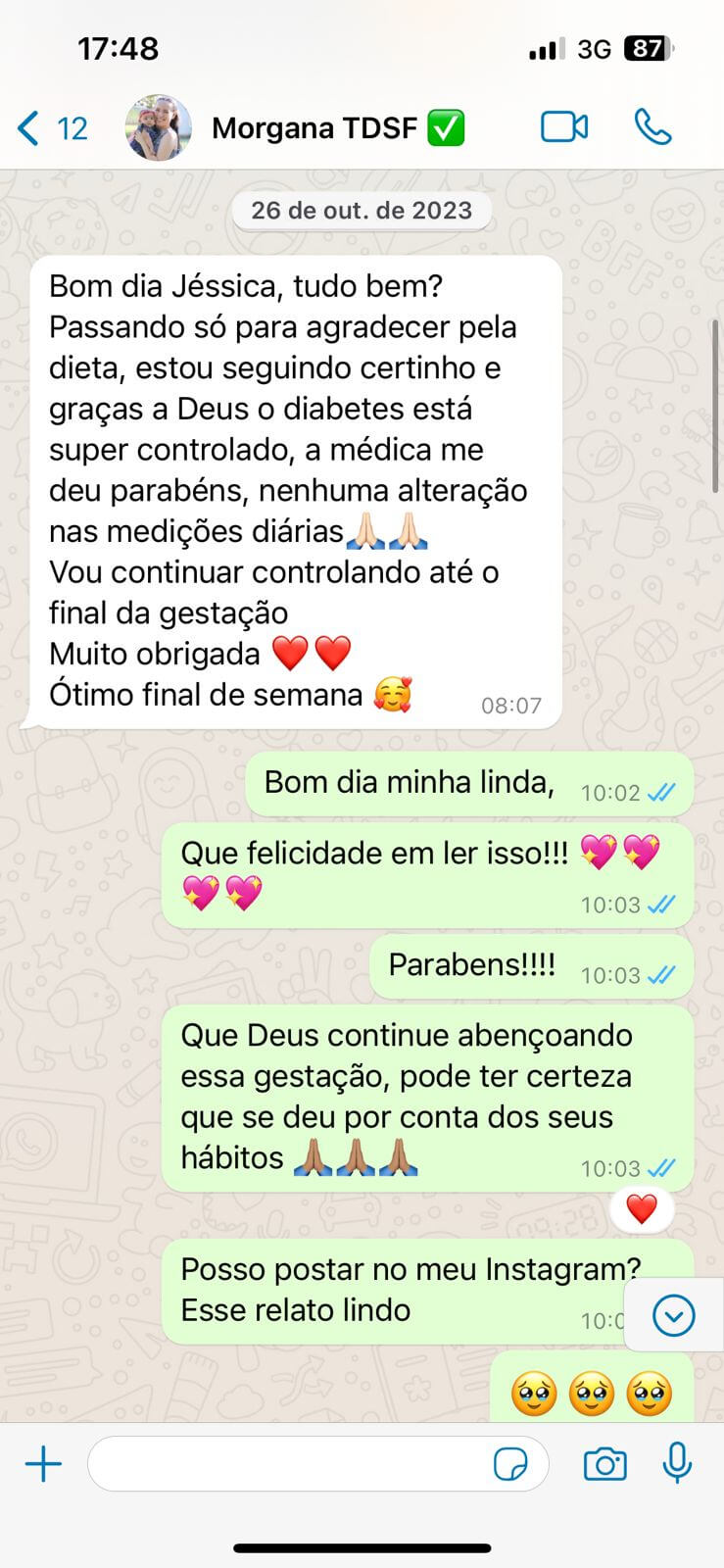The height and width of the screenshot is (1568, 724).
Task: Start a voice call with Morgana TDSF
Action: [653, 126]
